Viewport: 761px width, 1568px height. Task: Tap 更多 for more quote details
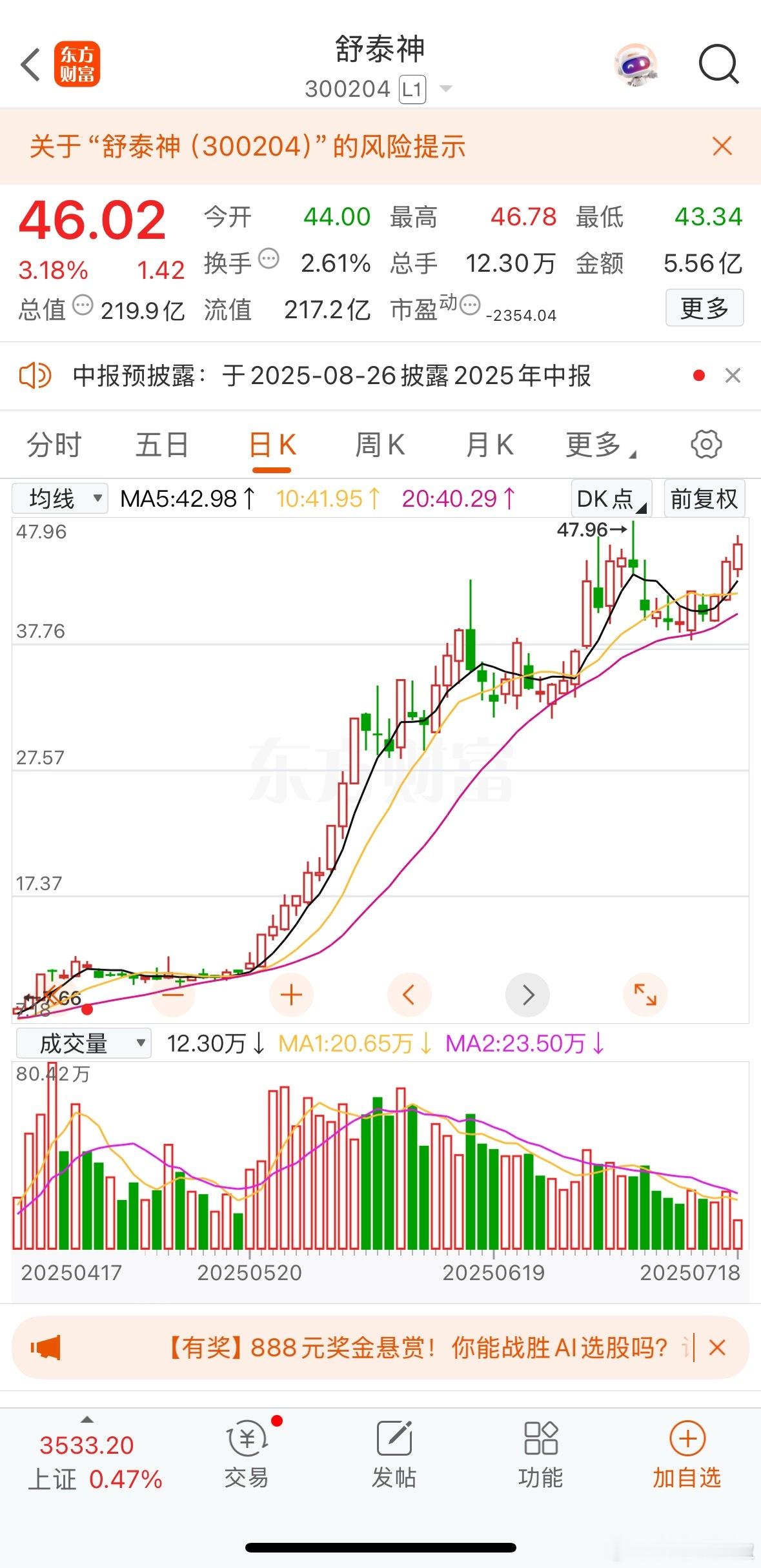(704, 308)
